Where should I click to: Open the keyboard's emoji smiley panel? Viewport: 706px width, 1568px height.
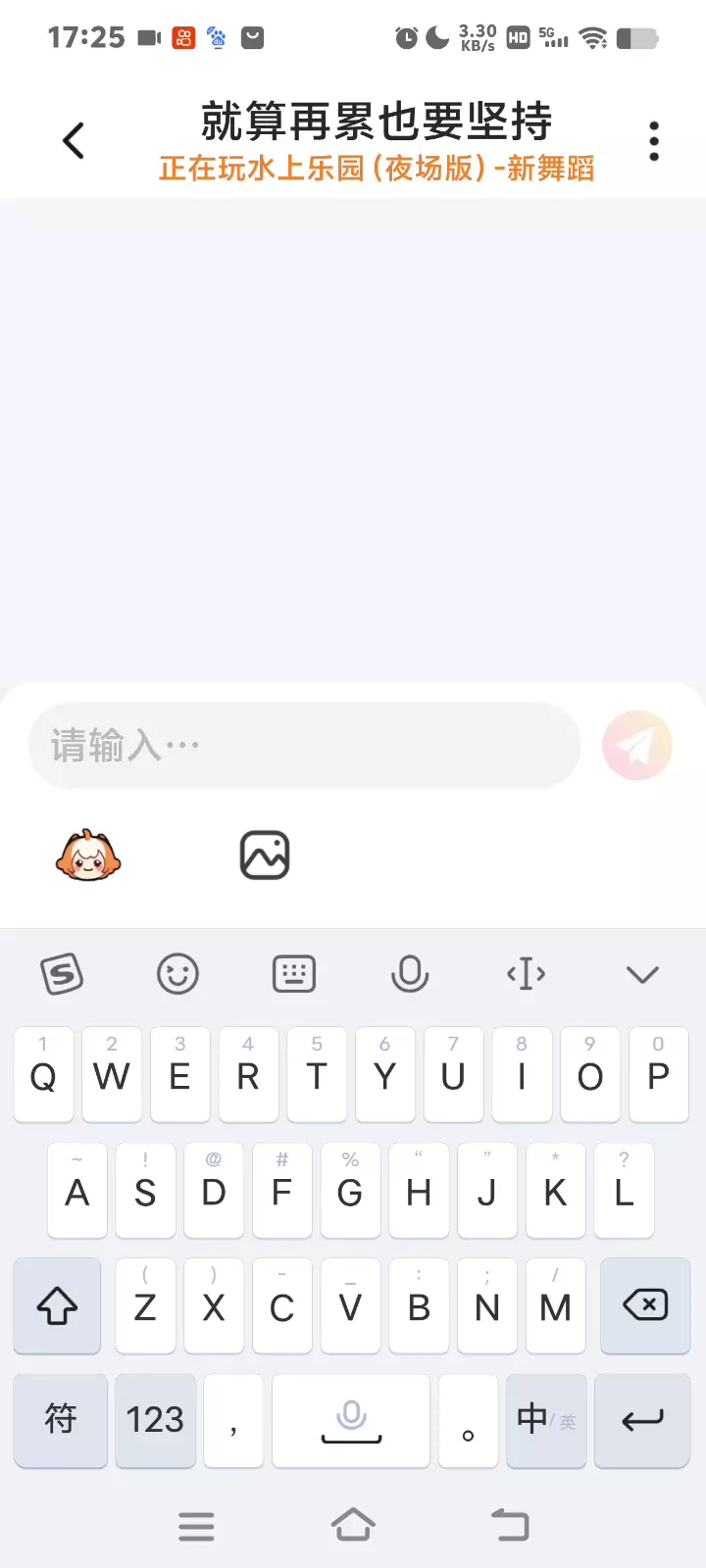pyautogui.click(x=177, y=974)
